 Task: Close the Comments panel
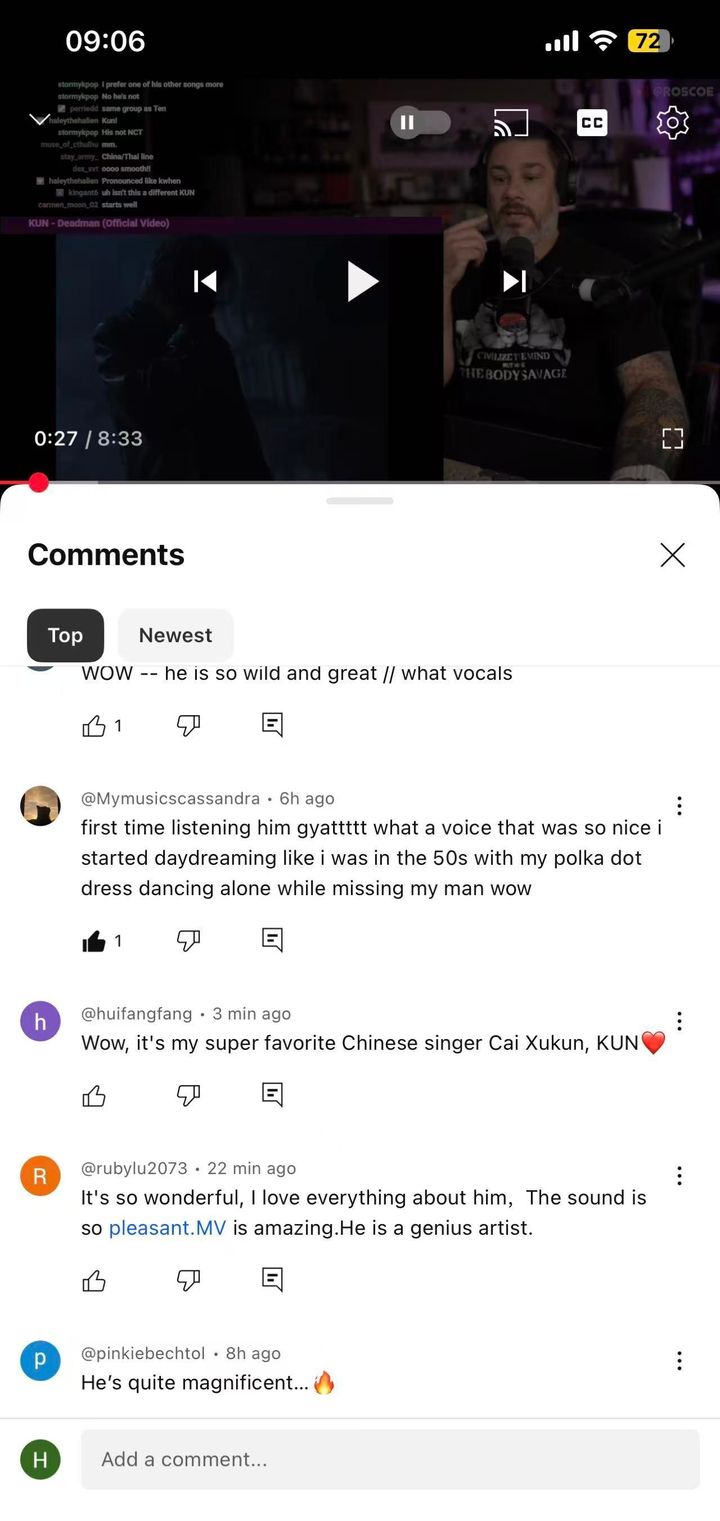(x=673, y=555)
